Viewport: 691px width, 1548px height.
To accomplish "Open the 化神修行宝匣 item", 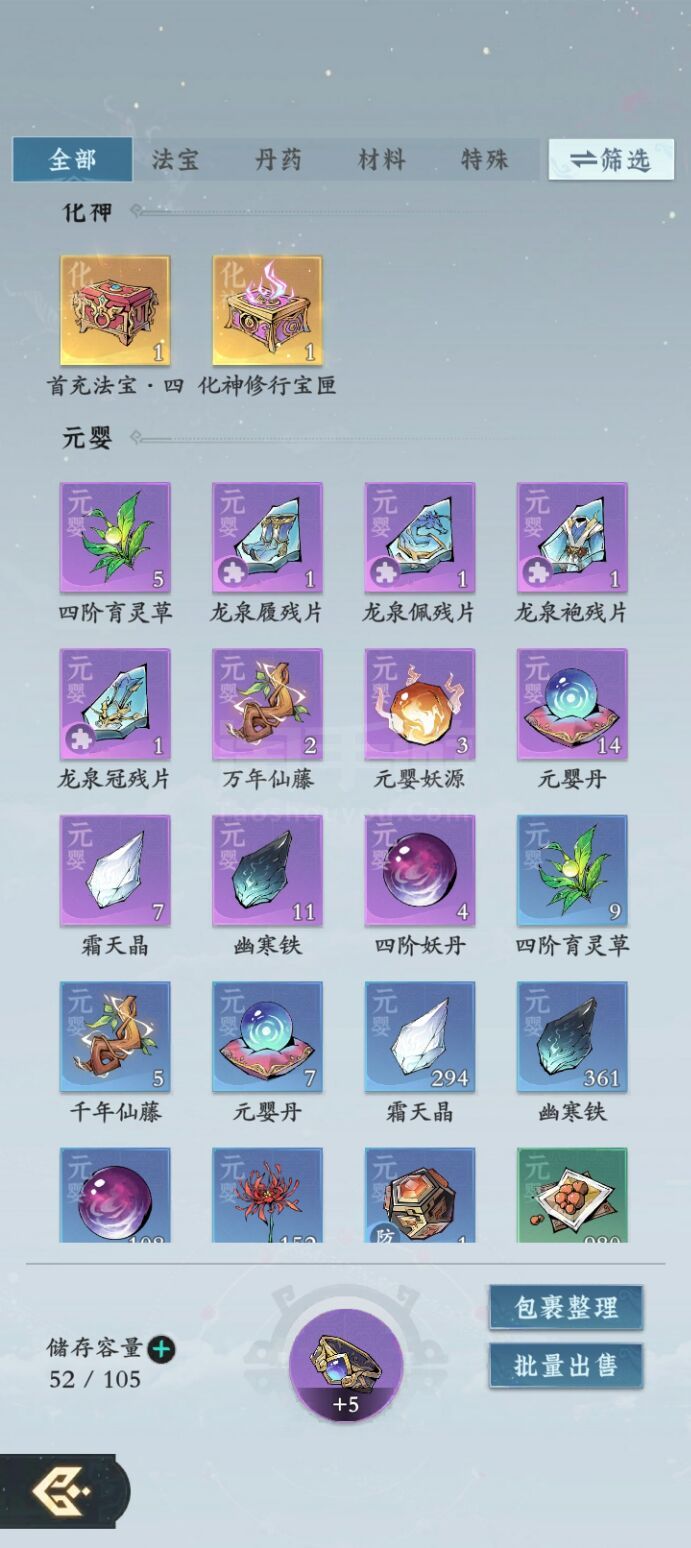I will 268,310.
